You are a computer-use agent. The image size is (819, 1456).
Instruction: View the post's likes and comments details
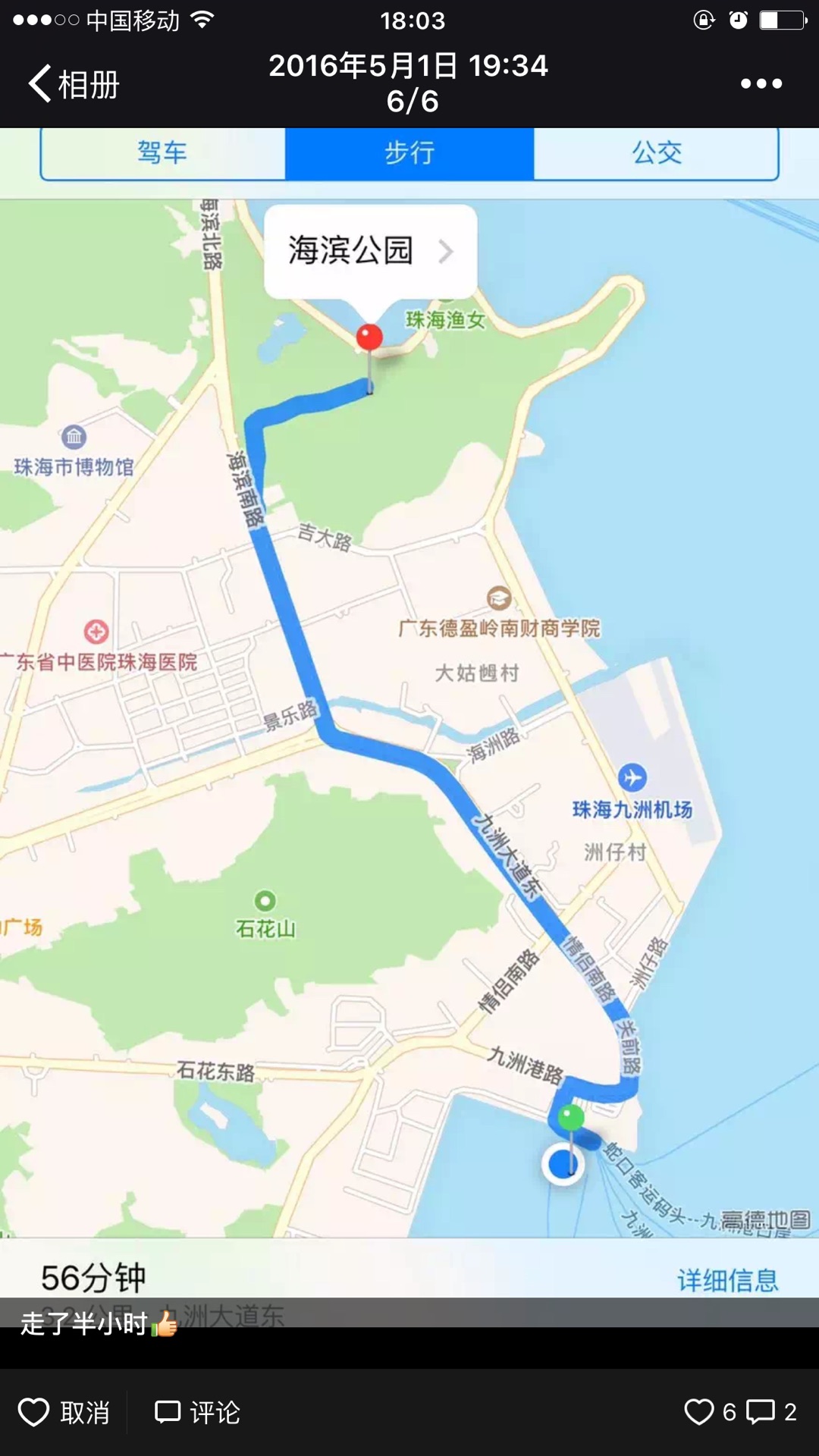[739, 1412]
